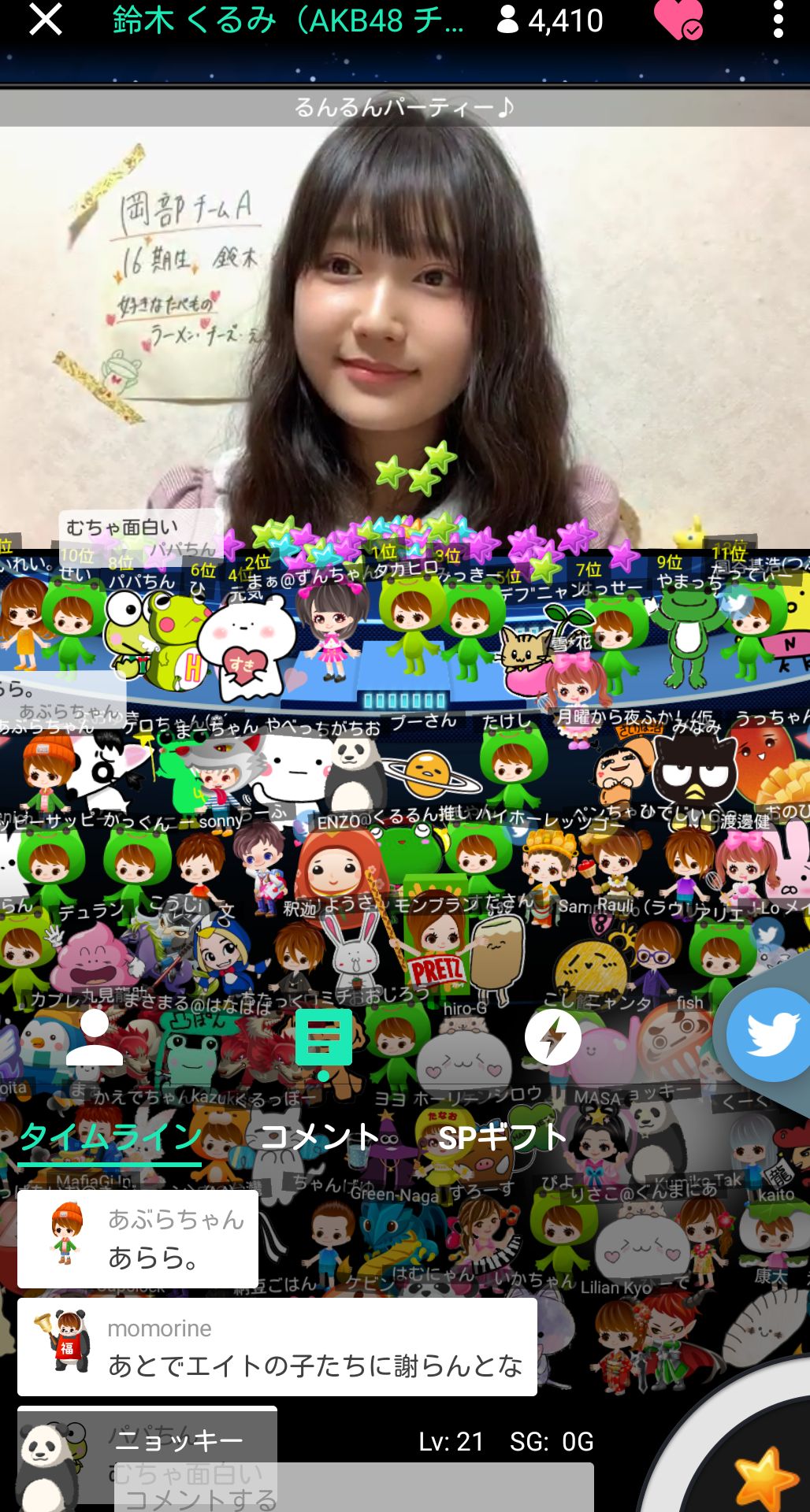Open the three-dot overflow menu
The width and height of the screenshot is (810, 1512).
tap(778, 20)
